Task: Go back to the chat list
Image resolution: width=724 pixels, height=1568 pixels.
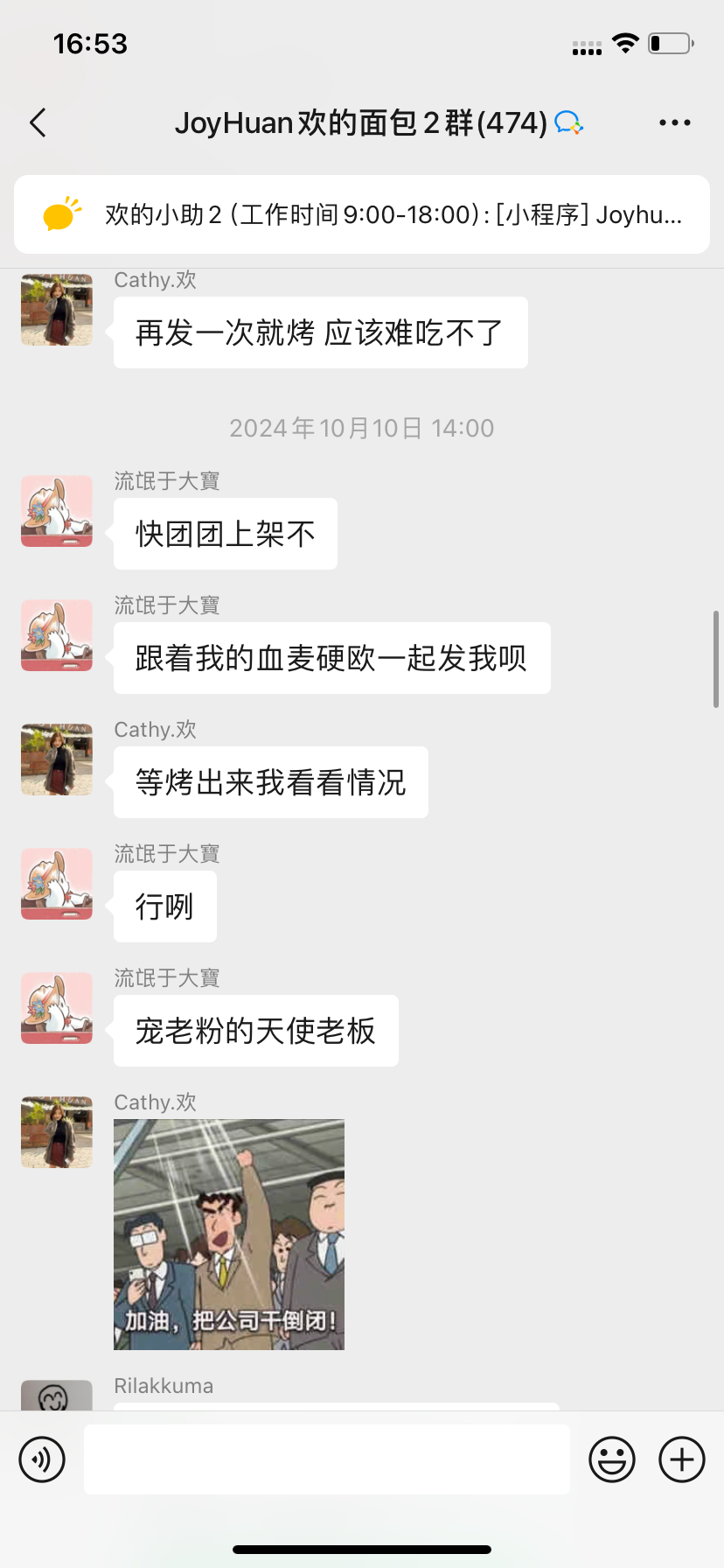Action: click(x=38, y=123)
